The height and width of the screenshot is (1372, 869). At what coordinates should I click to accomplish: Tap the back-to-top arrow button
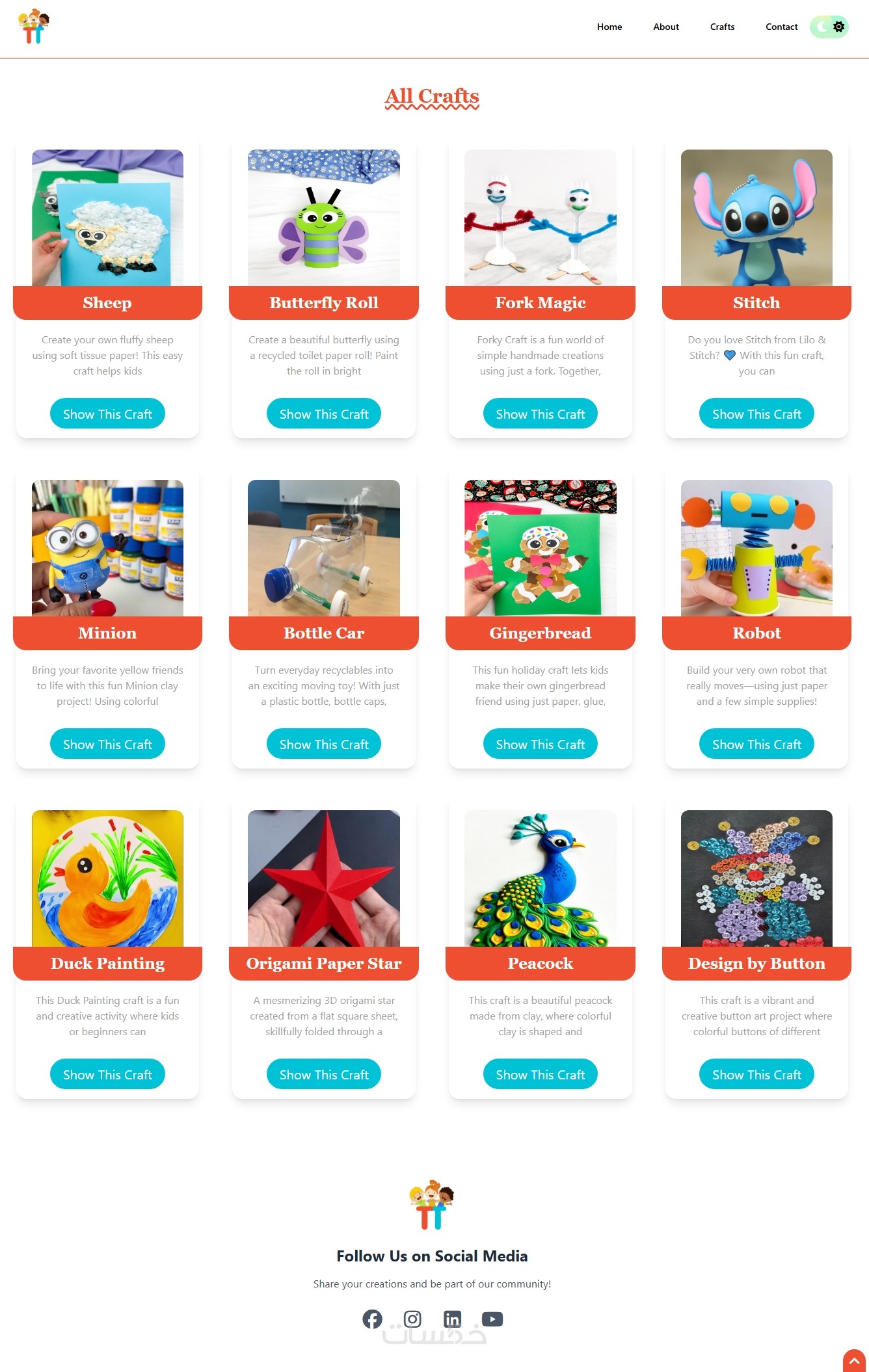click(x=854, y=1360)
